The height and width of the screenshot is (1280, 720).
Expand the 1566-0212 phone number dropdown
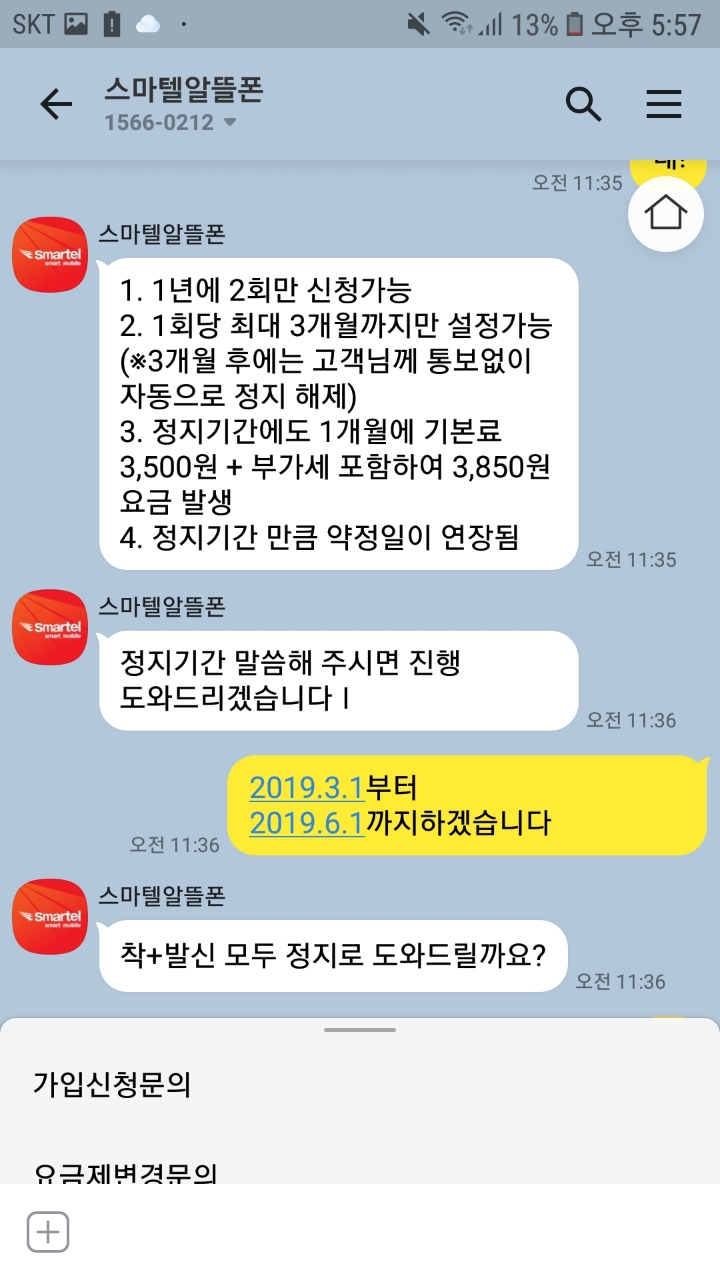tap(229, 123)
